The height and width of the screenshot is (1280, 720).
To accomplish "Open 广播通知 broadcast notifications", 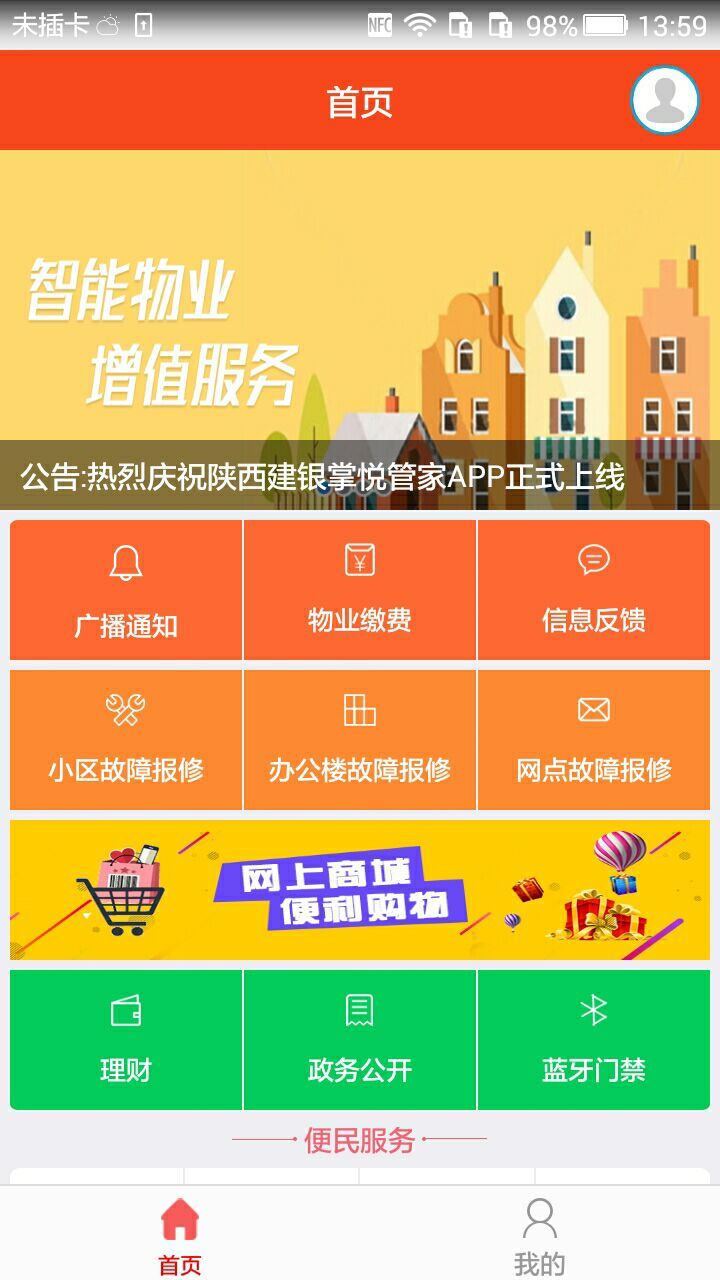I will pyautogui.click(x=126, y=590).
